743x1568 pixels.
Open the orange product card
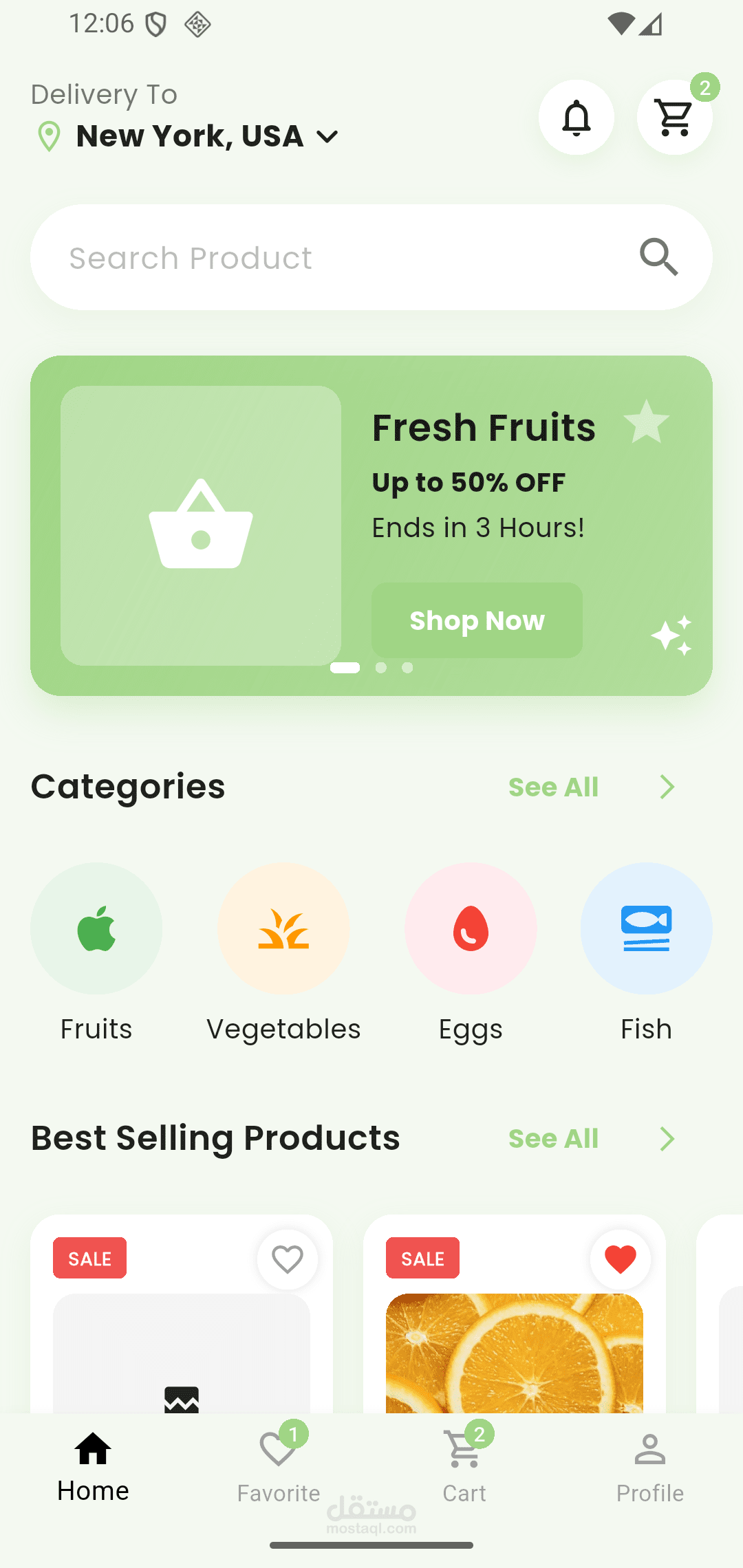514,1355
